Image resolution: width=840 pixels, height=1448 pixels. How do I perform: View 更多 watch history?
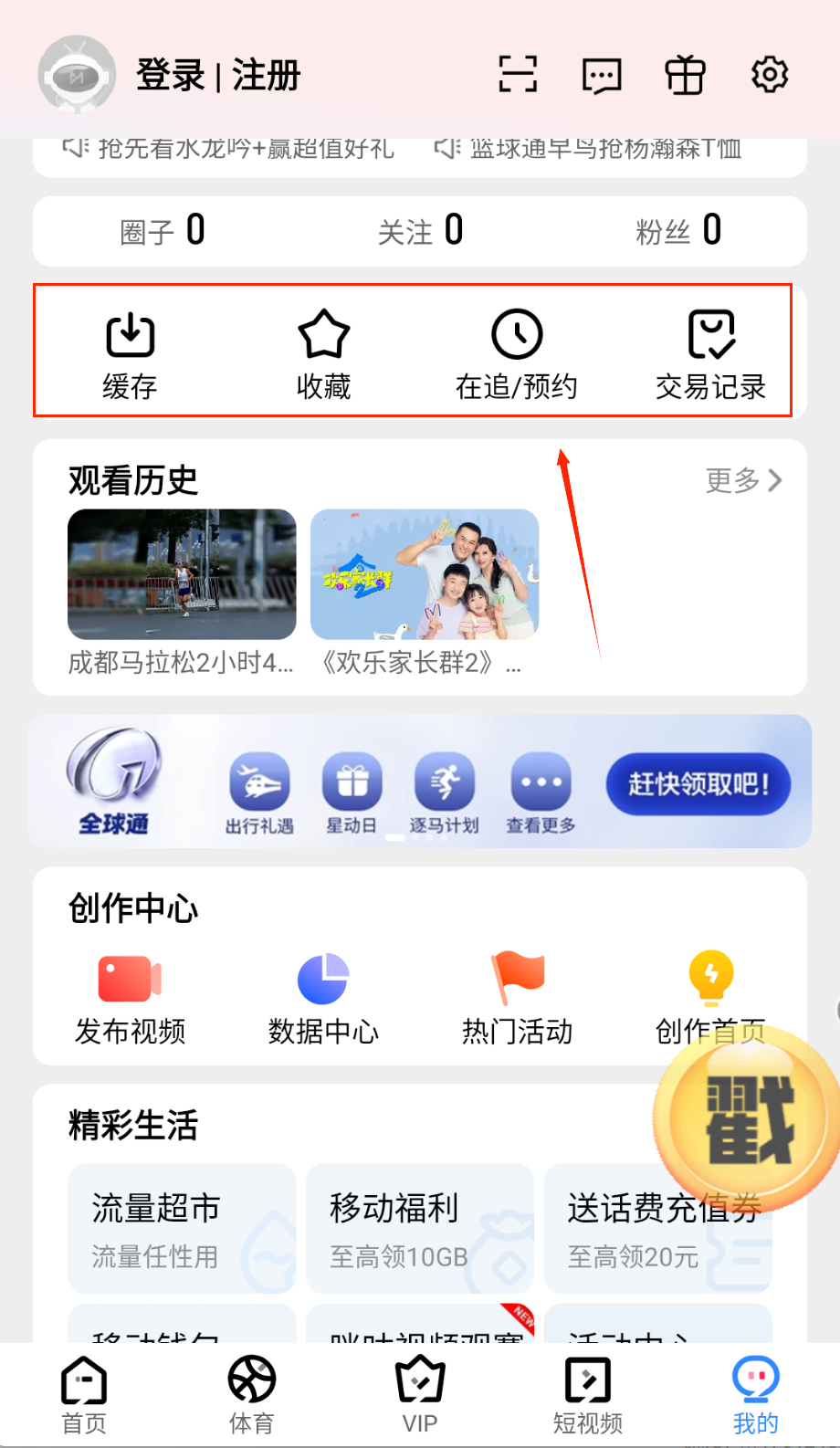coord(743,480)
